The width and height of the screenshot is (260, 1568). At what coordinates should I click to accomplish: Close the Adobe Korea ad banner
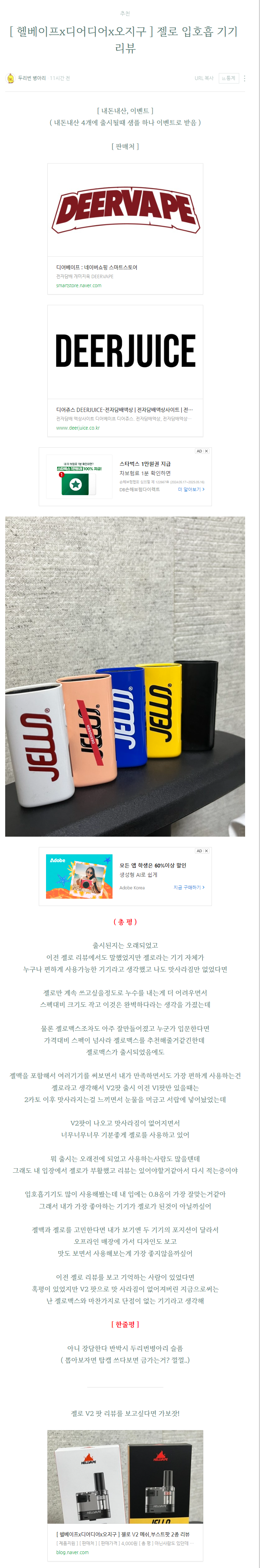tap(206, 851)
